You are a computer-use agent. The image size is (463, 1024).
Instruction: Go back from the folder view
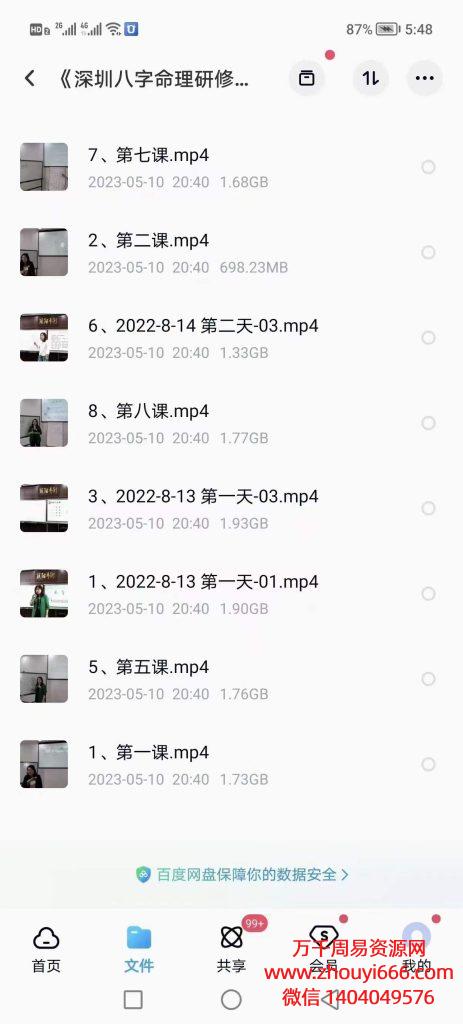click(x=29, y=79)
